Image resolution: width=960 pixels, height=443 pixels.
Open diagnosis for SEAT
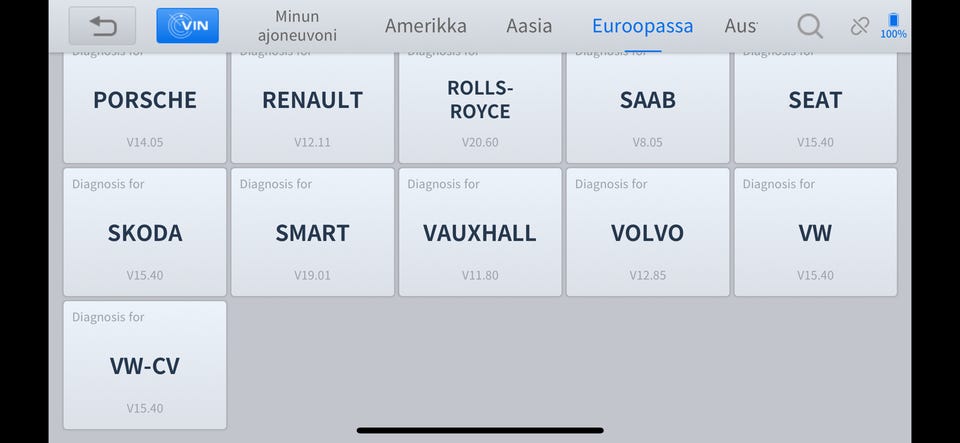[x=815, y=104]
